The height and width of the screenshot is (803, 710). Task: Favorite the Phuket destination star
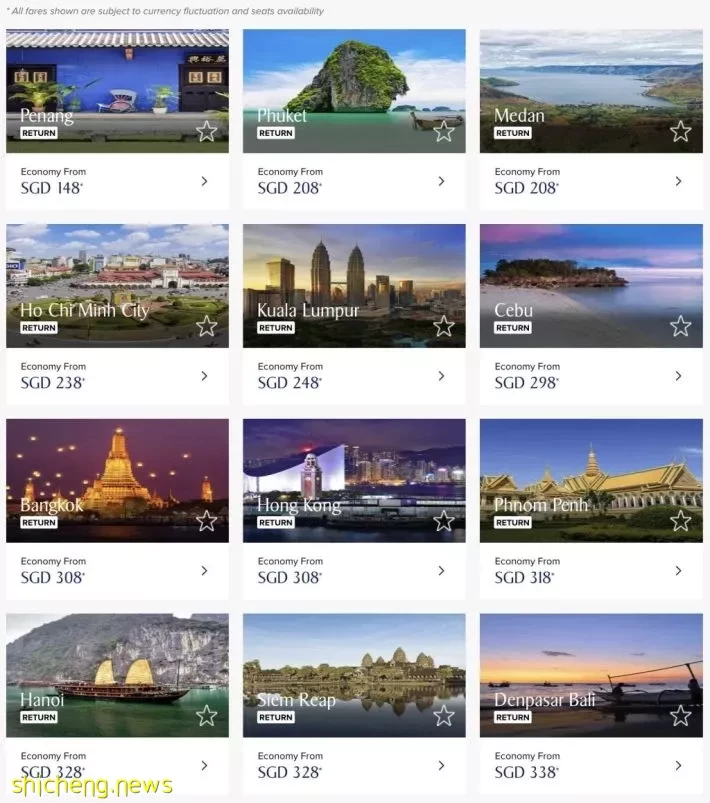pyautogui.click(x=444, y=132)
